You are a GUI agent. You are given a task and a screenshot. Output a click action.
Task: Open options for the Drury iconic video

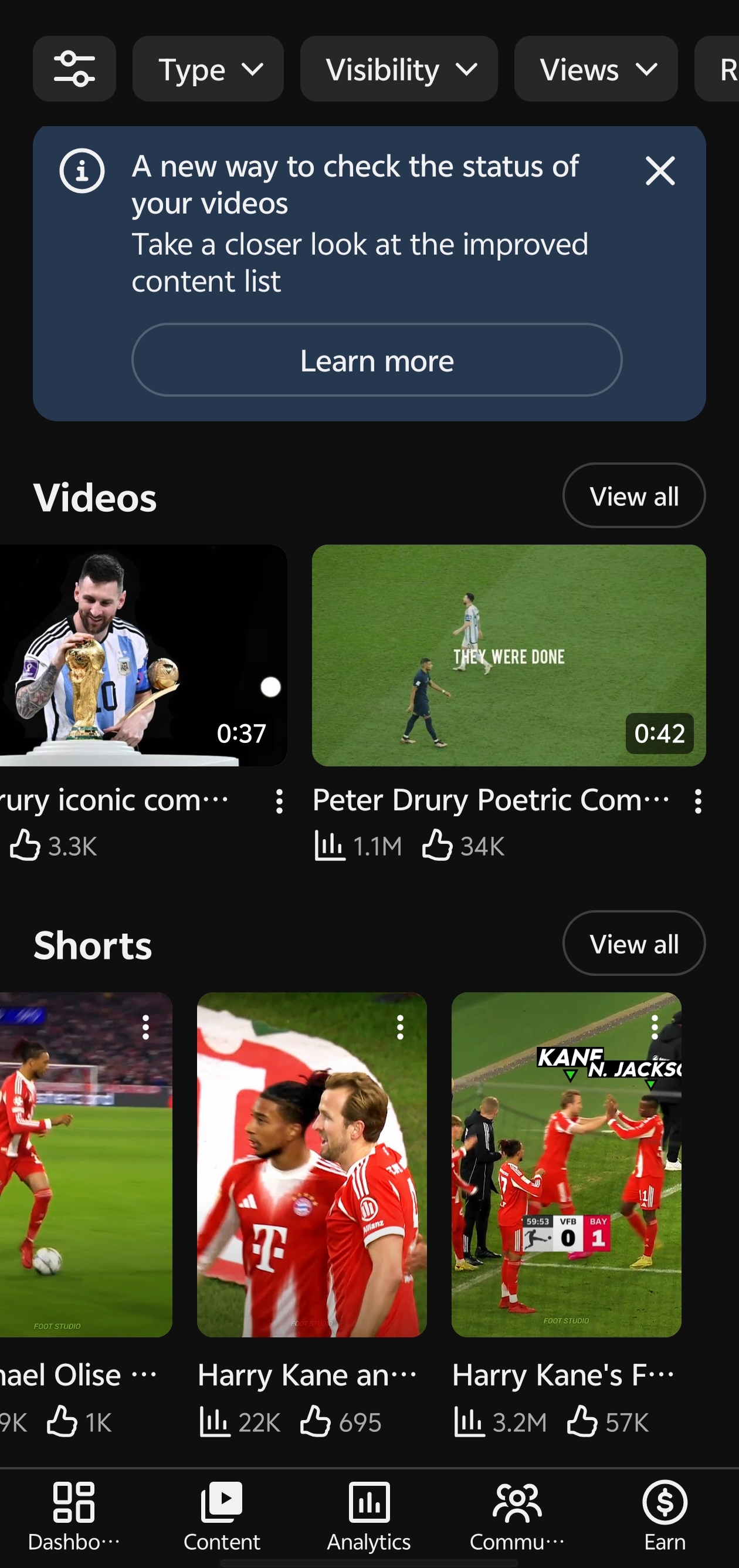[x=279, y=802]
